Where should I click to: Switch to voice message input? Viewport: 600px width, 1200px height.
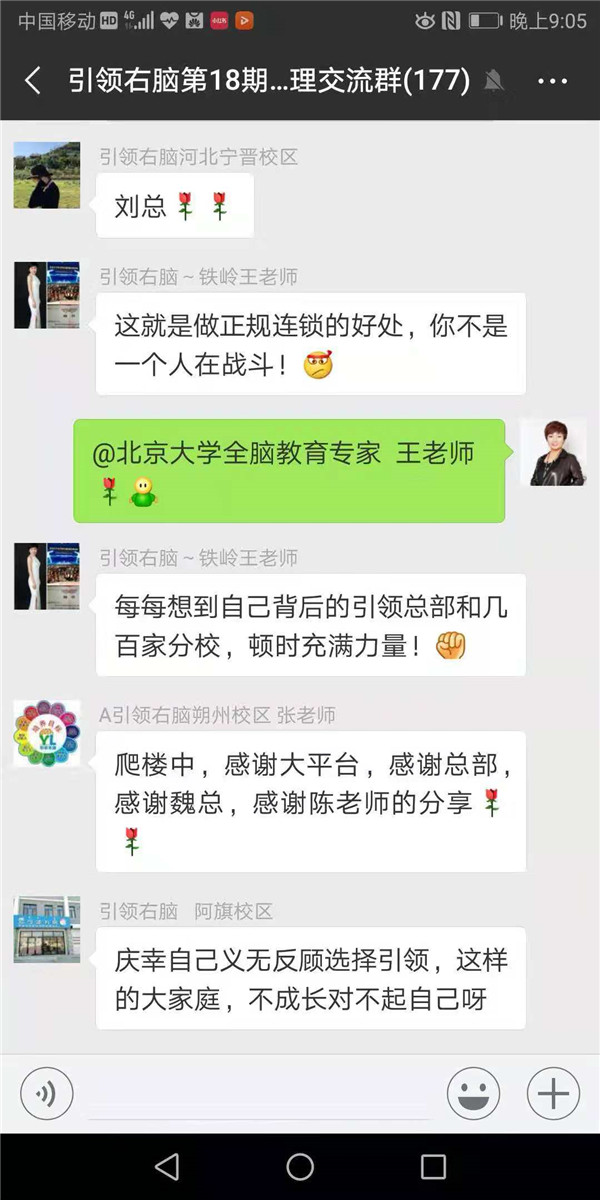coord(46,1091)
